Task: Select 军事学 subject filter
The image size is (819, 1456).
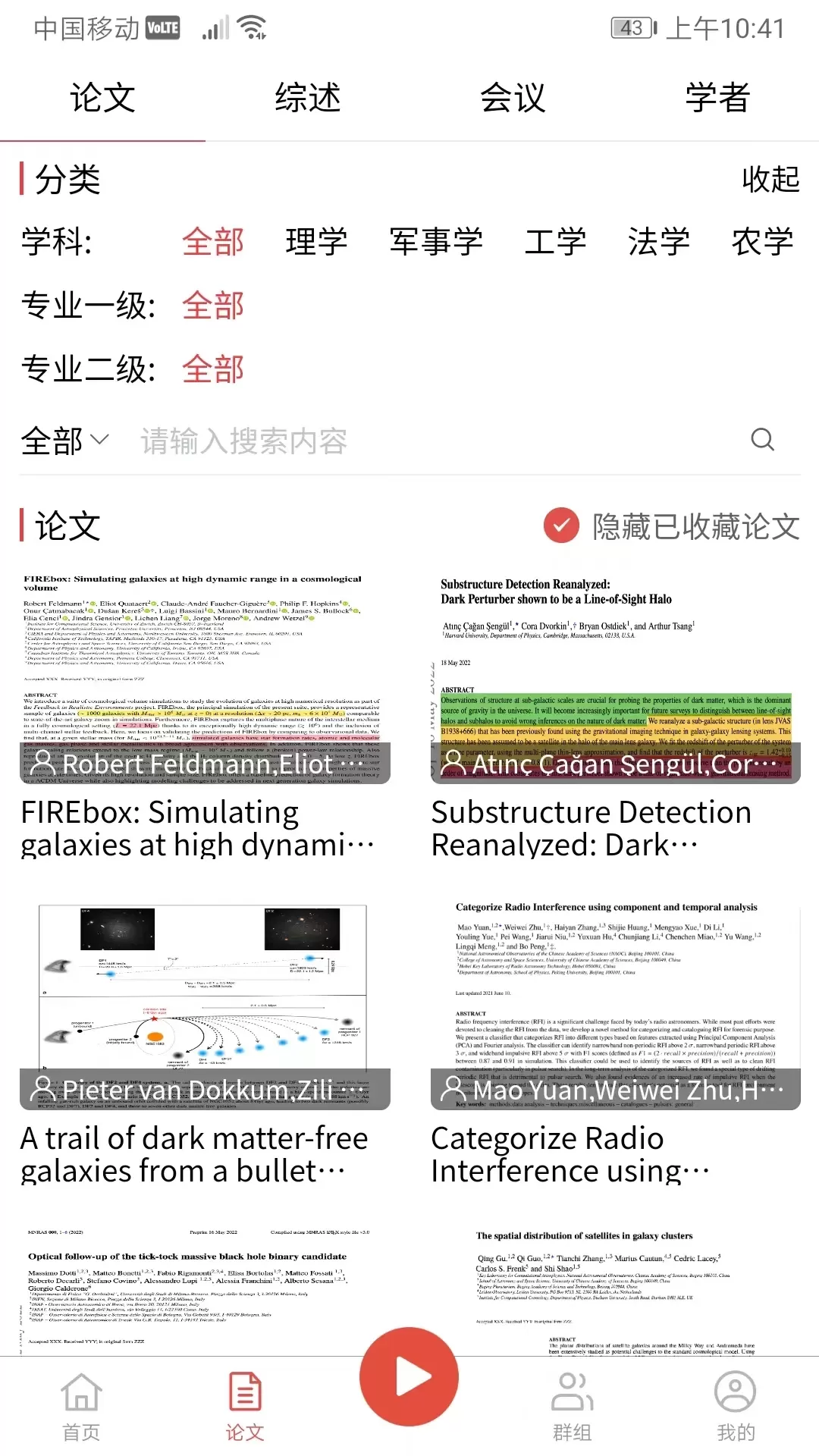Action: [436, 242]
